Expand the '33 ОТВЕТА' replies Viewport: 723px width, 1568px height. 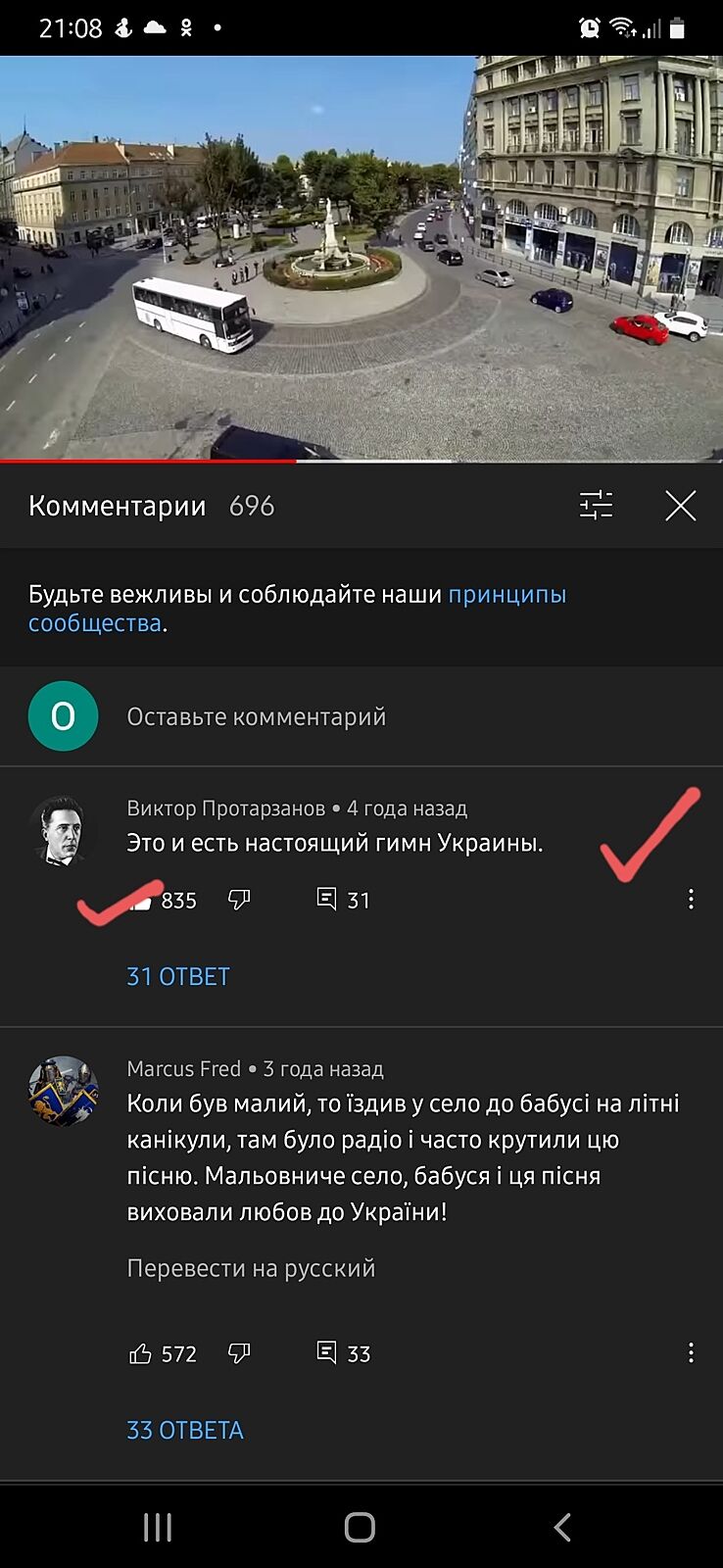coord(185,1431)
